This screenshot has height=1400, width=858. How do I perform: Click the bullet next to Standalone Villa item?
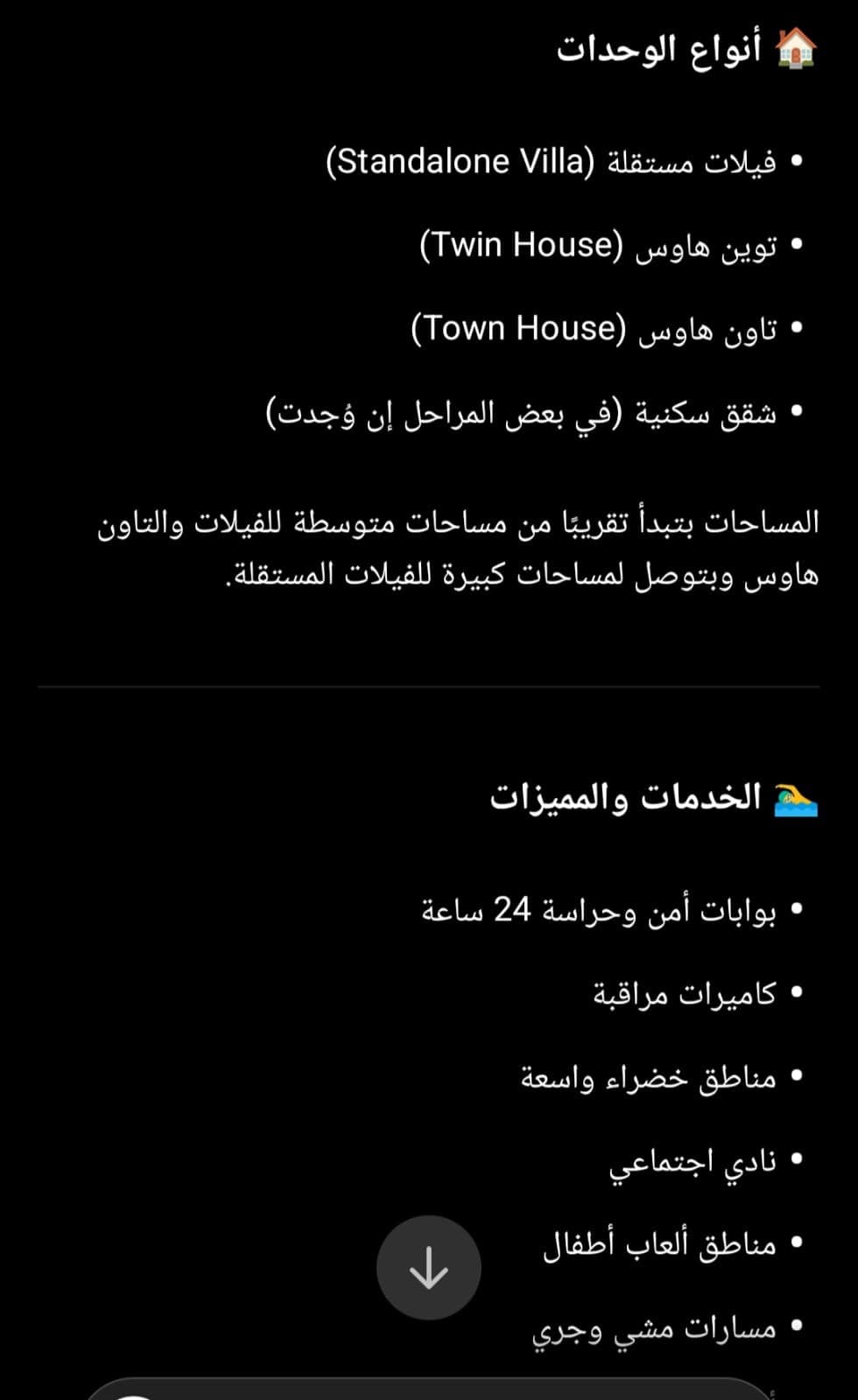click(795, 160)
